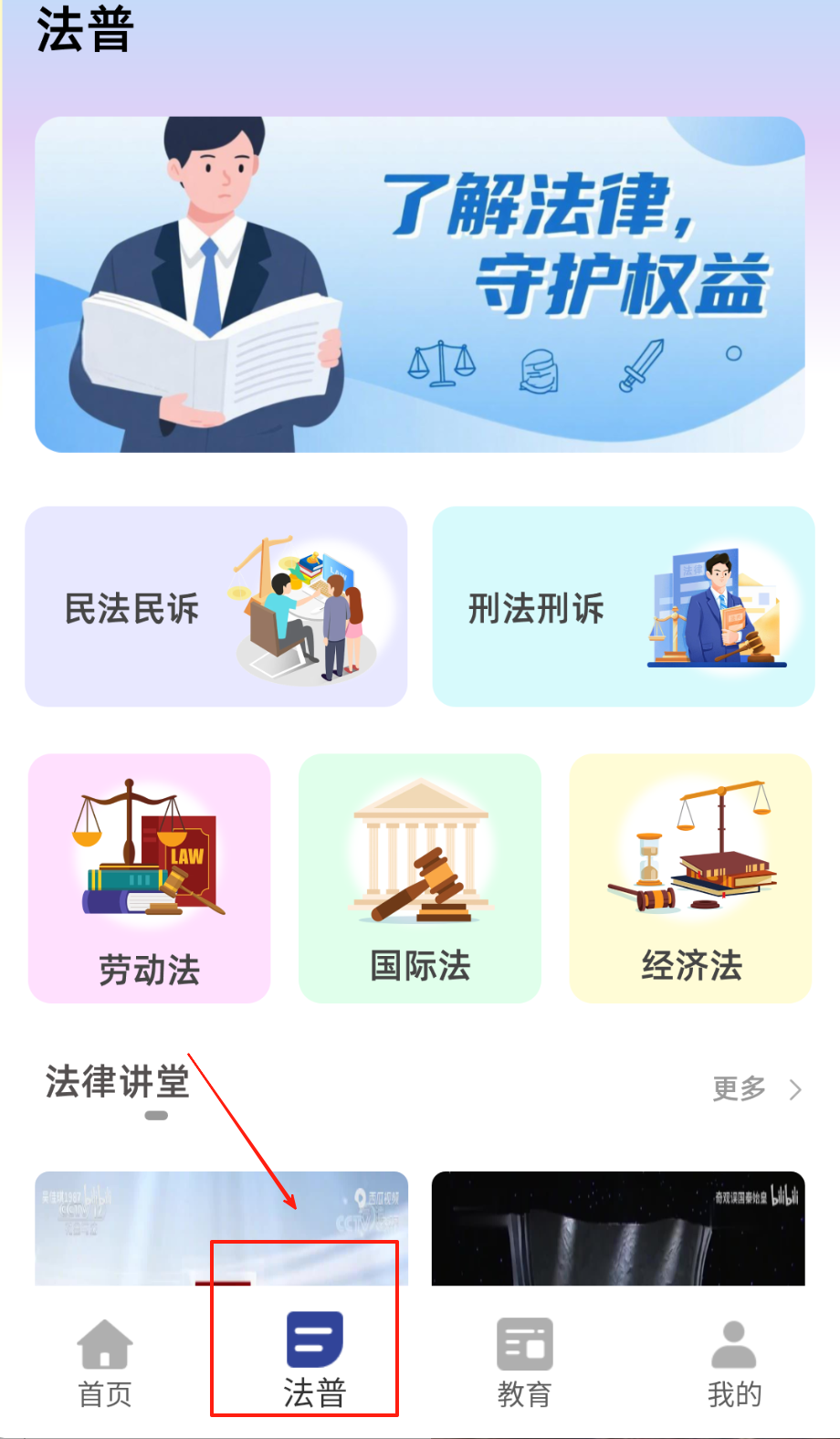View the 国际法 category
Viewport: 840px width, 1439px height.
(420, 878)
